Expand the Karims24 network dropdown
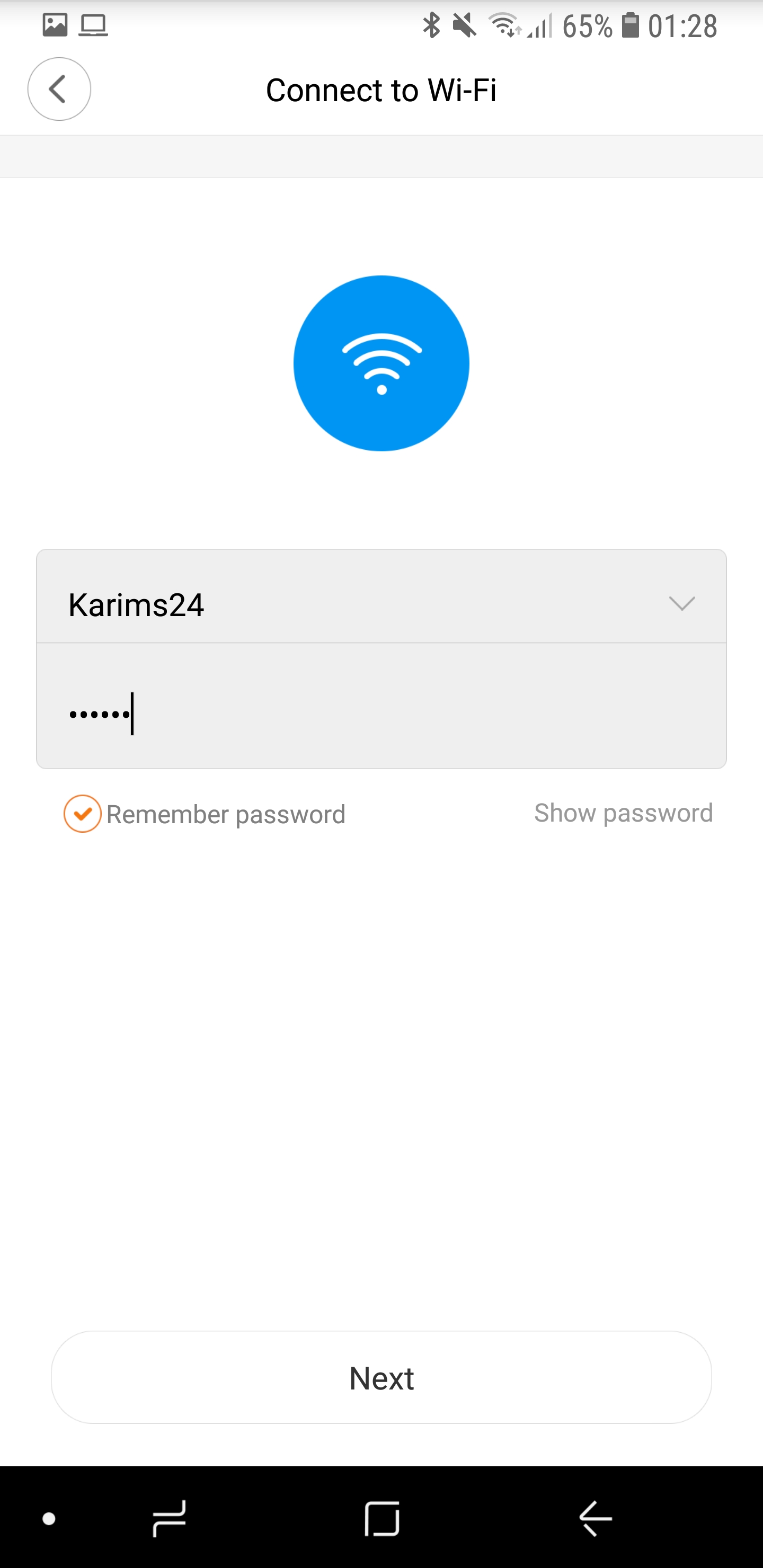The height and width of the screenshot is (1568, 763). pos(681,603)
